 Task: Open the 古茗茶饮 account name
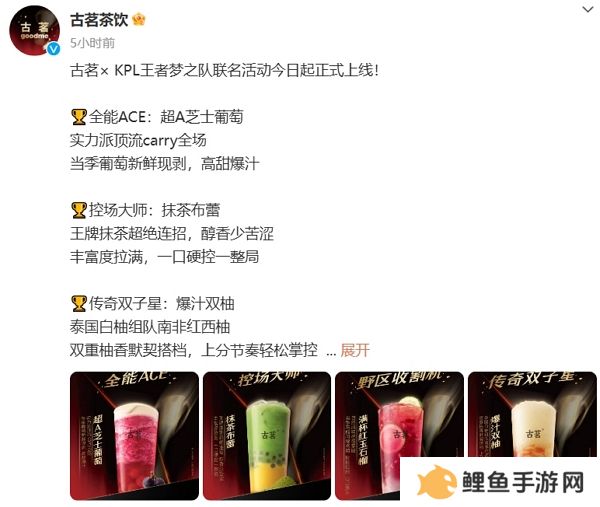pyautogui.click(x=105, y=19)
